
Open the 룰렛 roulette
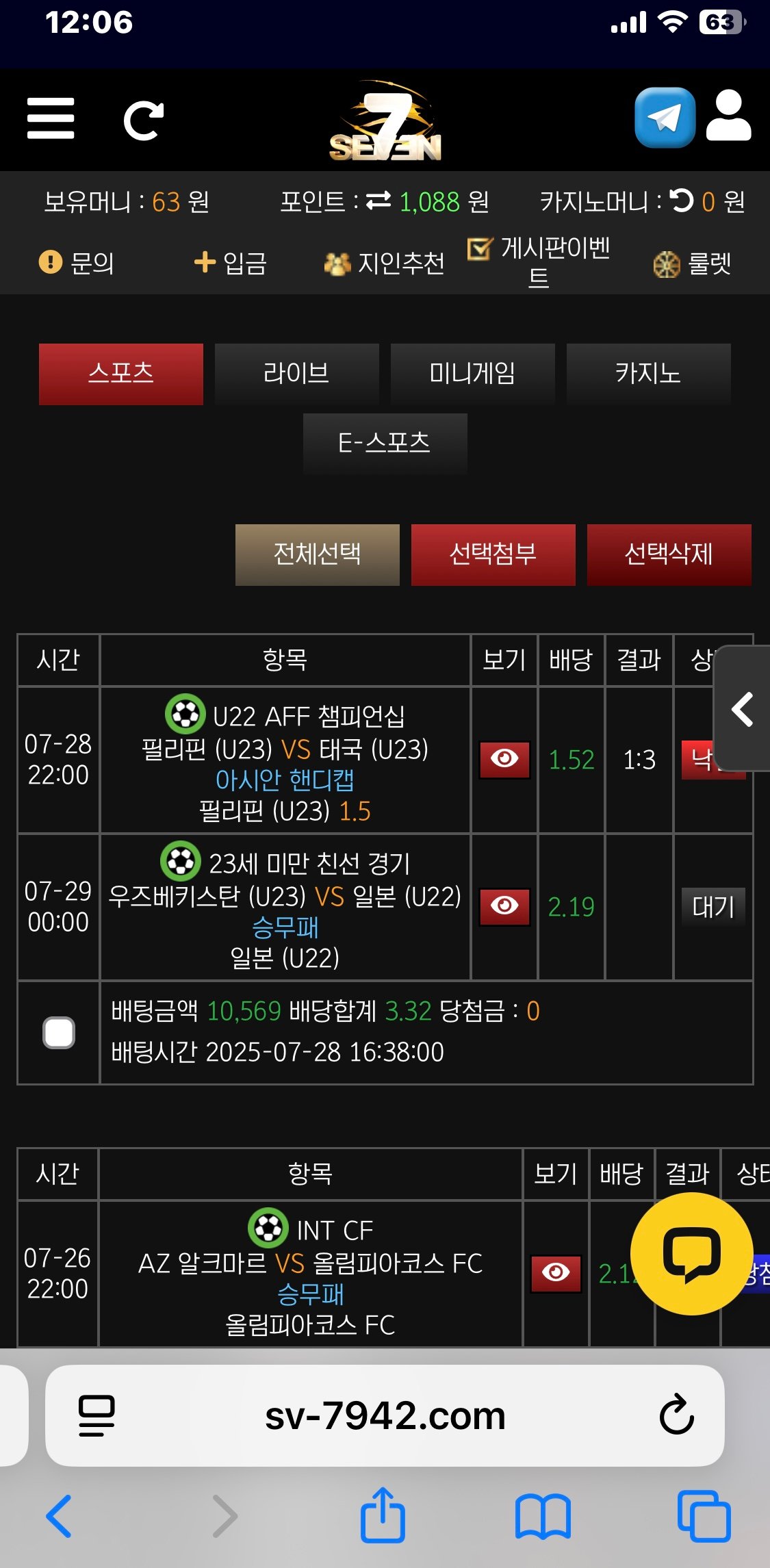[693, 263]
